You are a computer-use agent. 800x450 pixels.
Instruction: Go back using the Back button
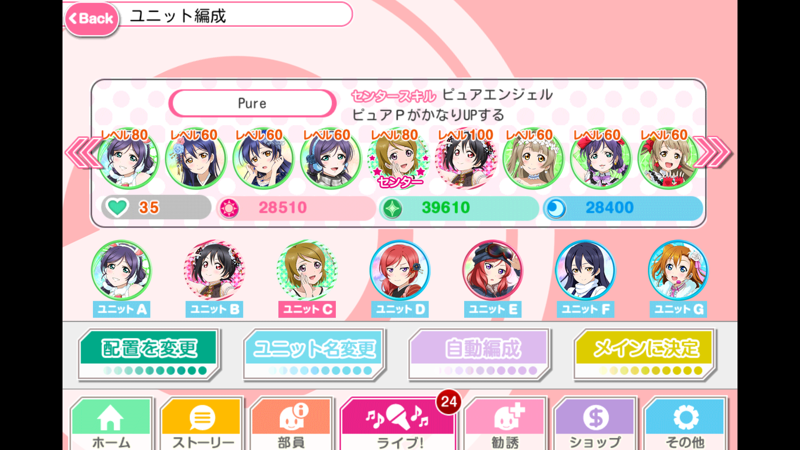90,18
